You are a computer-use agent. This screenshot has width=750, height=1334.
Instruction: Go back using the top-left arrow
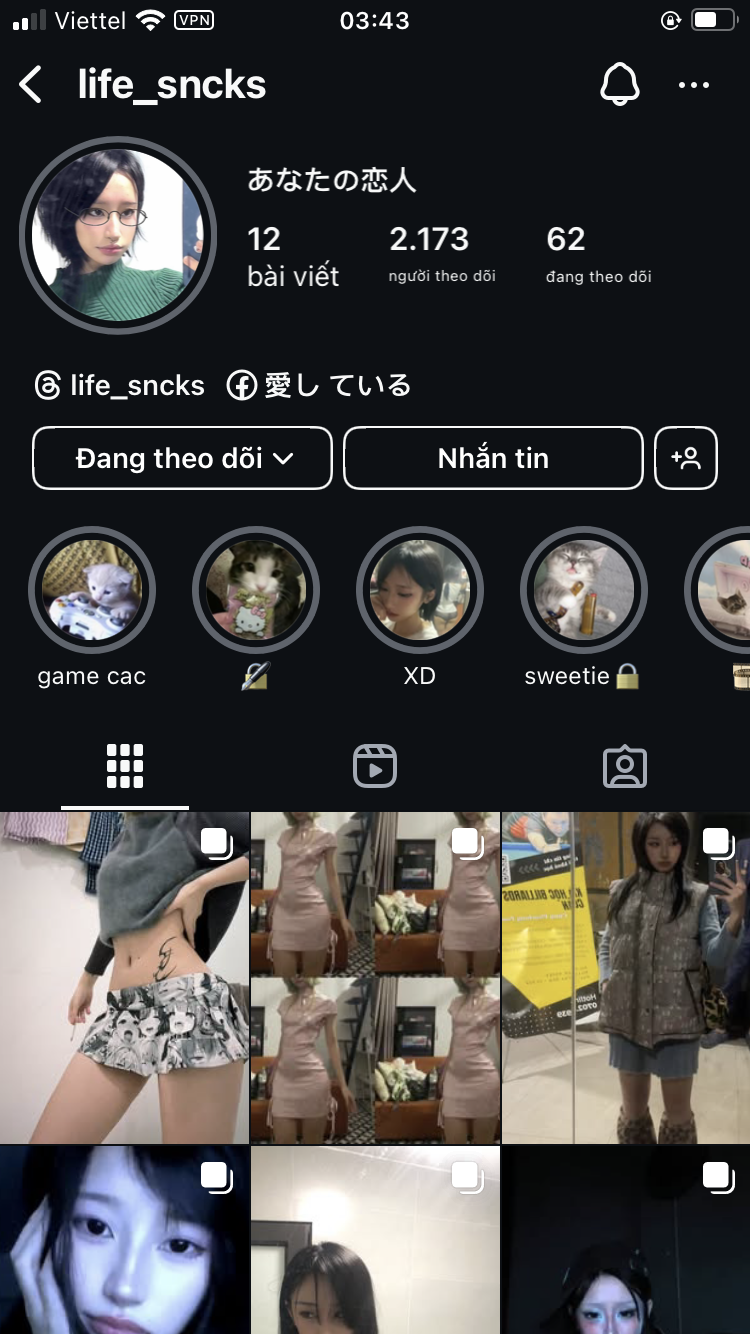pos(31,85)
